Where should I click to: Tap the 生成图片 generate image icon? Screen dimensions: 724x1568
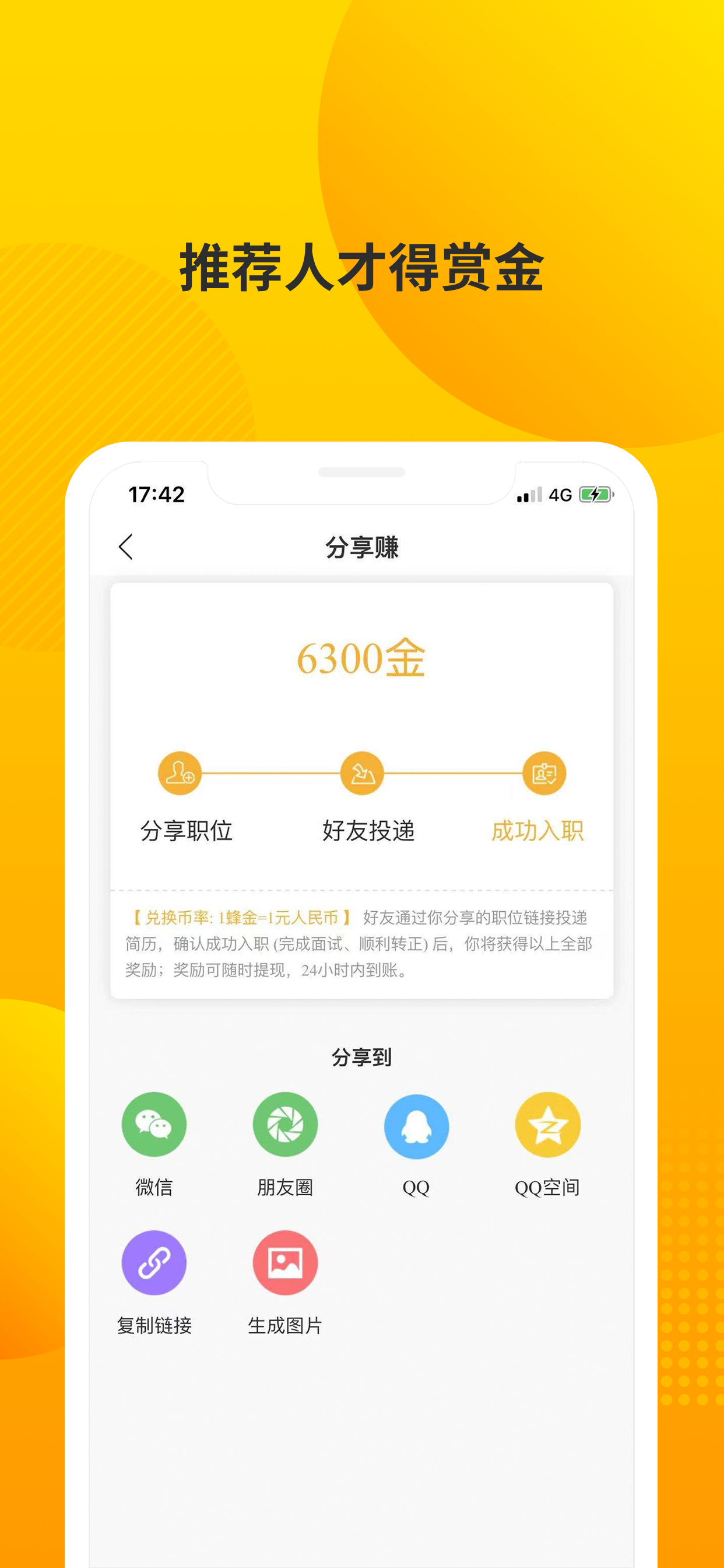285,1263
